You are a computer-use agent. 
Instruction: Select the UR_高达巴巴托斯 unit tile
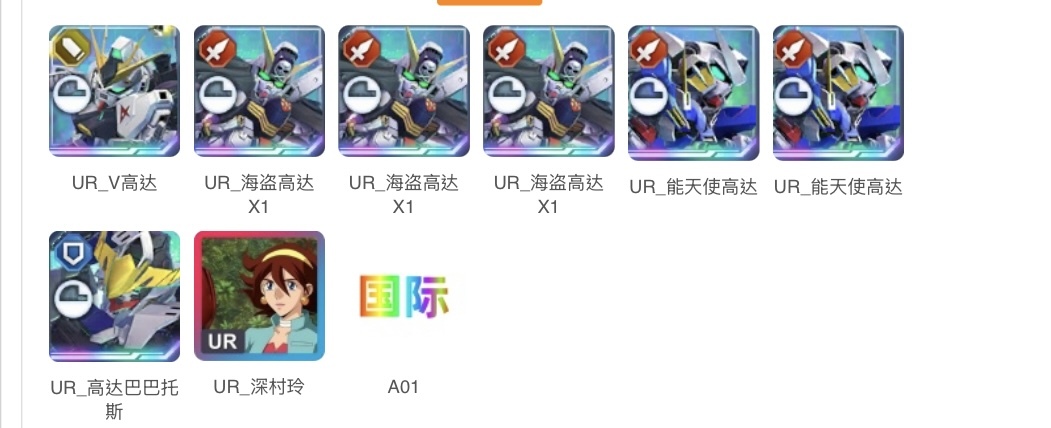114,296
